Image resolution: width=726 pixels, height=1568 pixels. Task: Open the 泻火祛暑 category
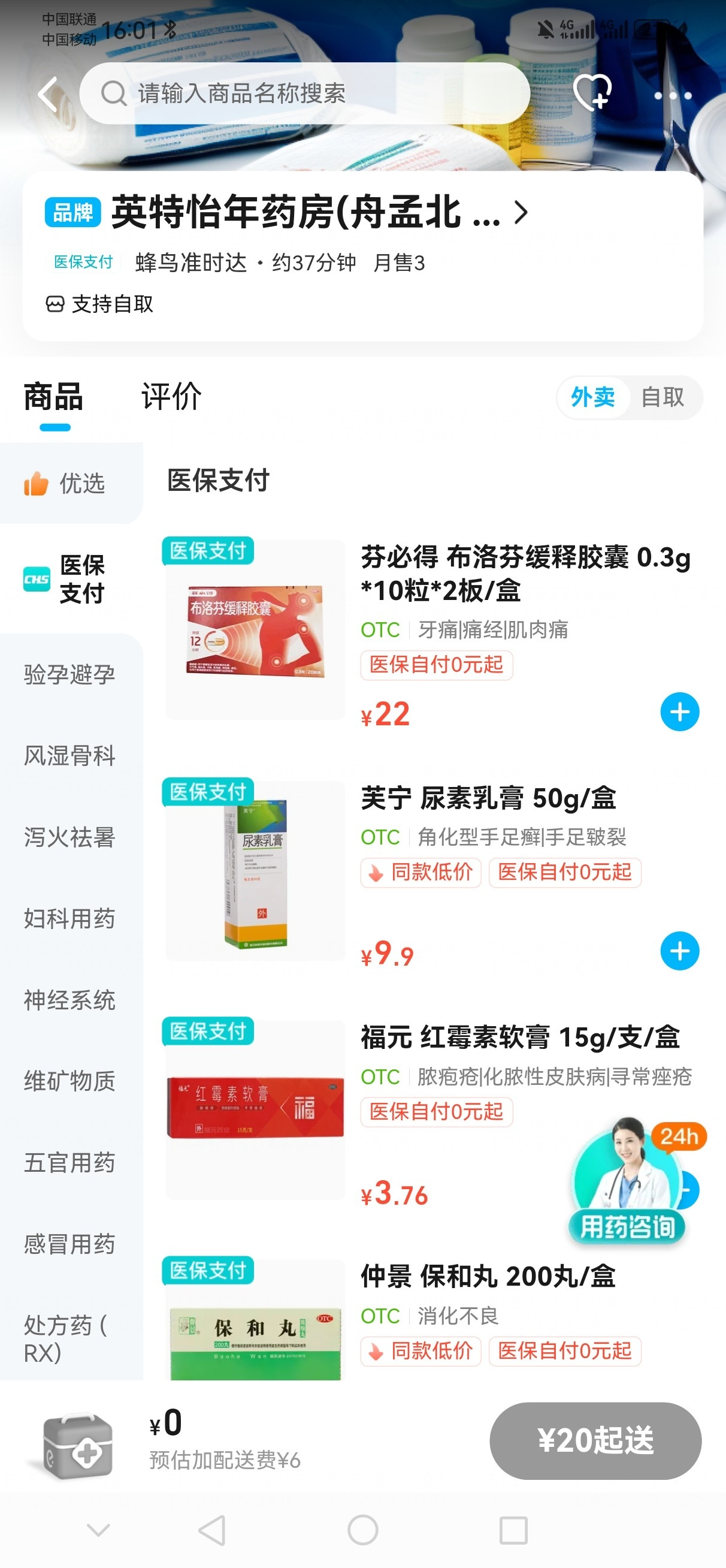69,837
